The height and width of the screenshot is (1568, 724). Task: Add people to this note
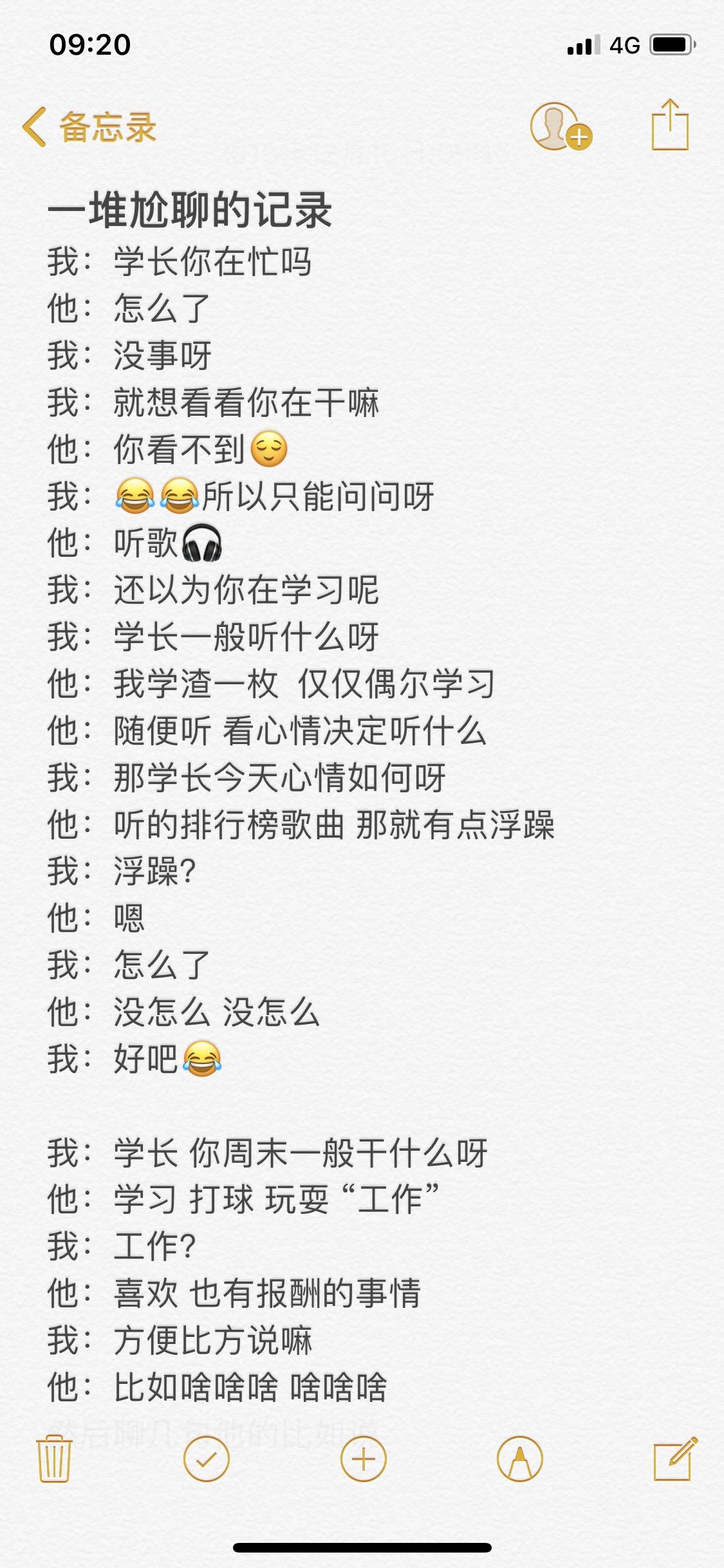(x=560, y=126)
